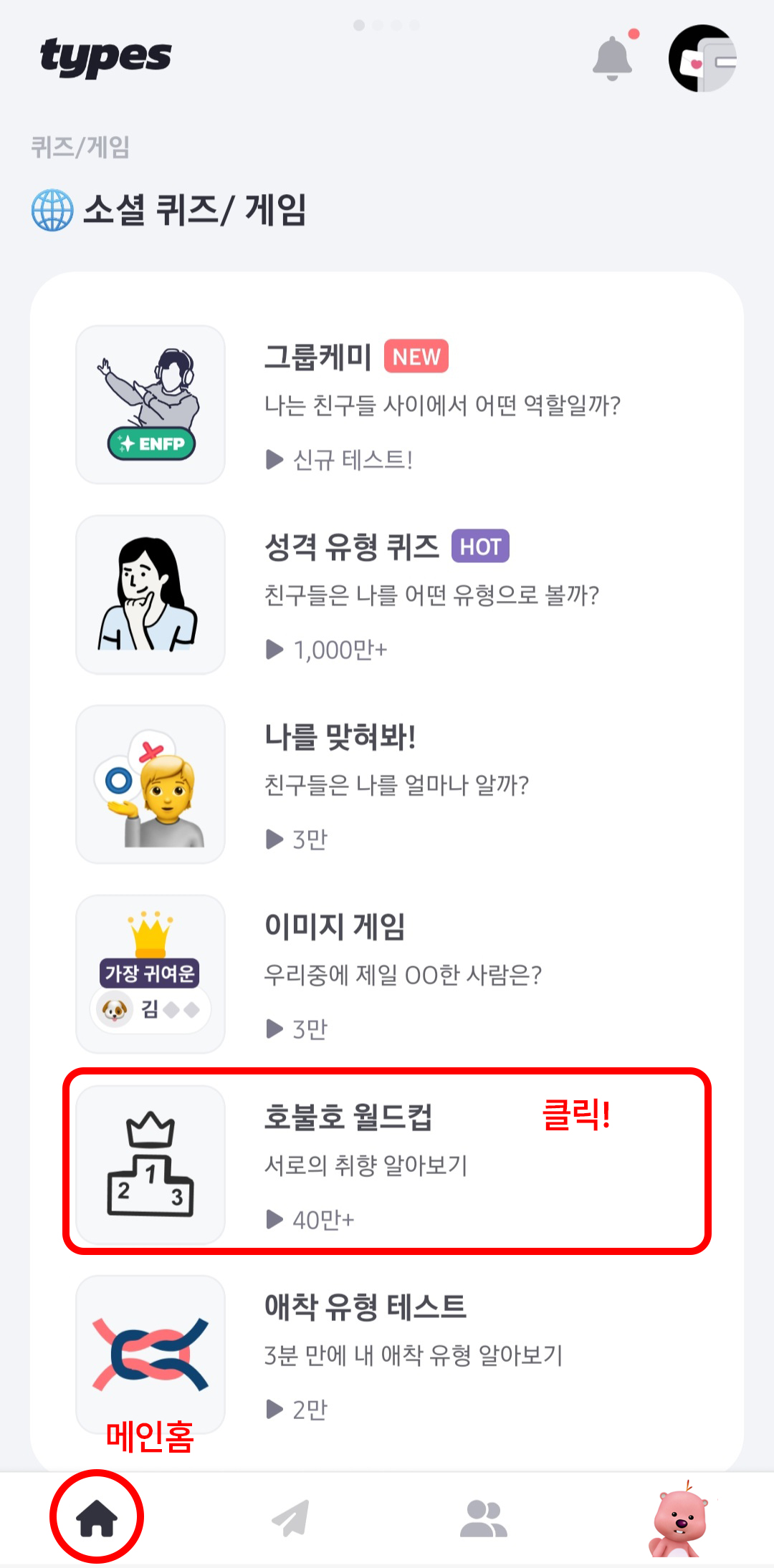Switch to the friends tab
The width and height of the screenshot is (774, 1568).
click(x=484, y=1517)
